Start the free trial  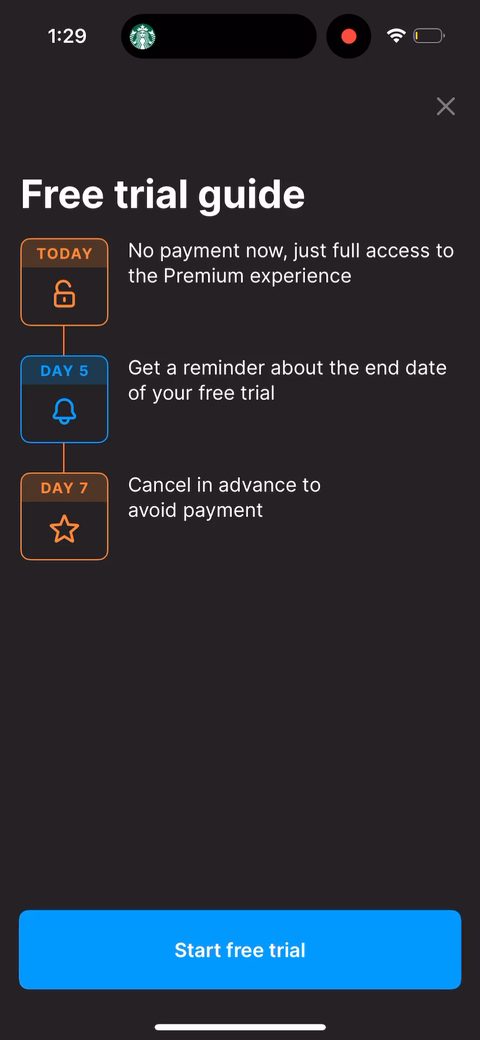click(x=240, y=950)
